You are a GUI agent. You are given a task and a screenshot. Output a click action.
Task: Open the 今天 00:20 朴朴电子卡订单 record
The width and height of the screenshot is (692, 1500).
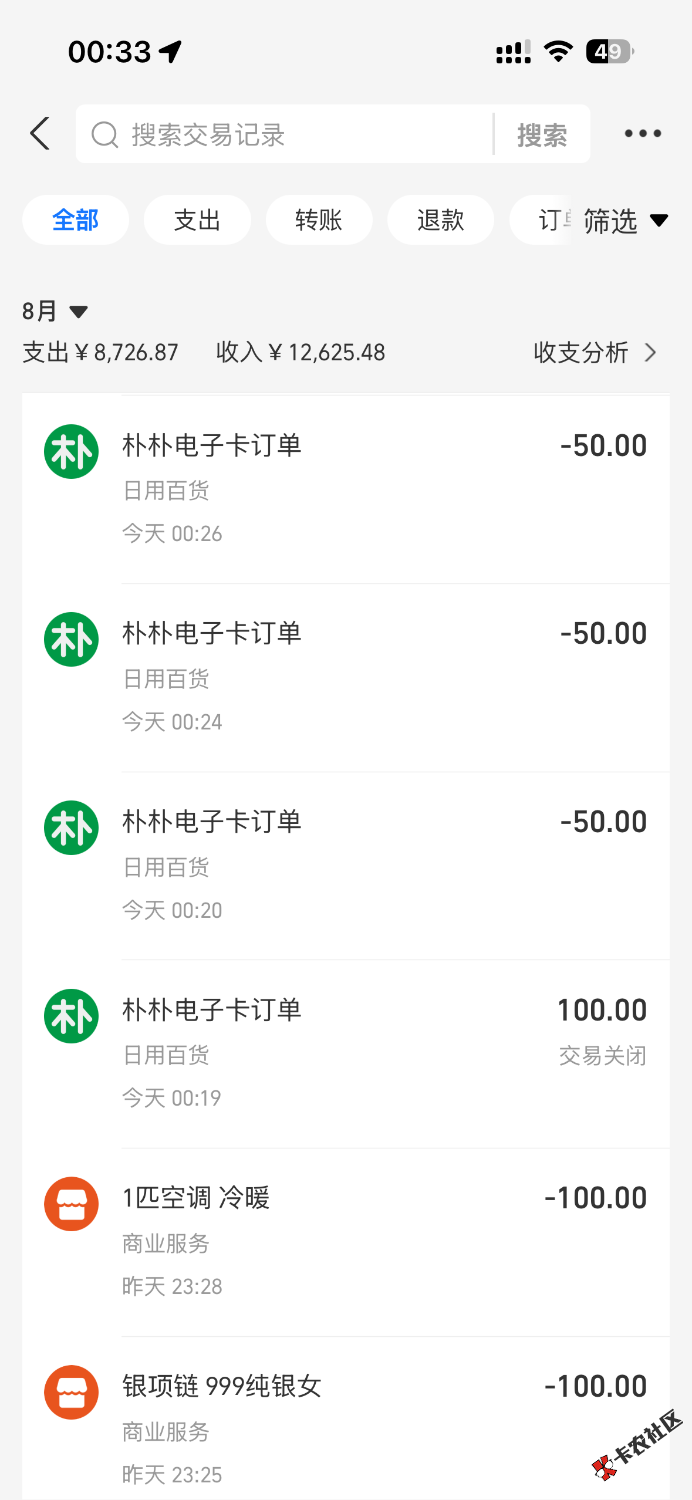click(x=346, y=865)
